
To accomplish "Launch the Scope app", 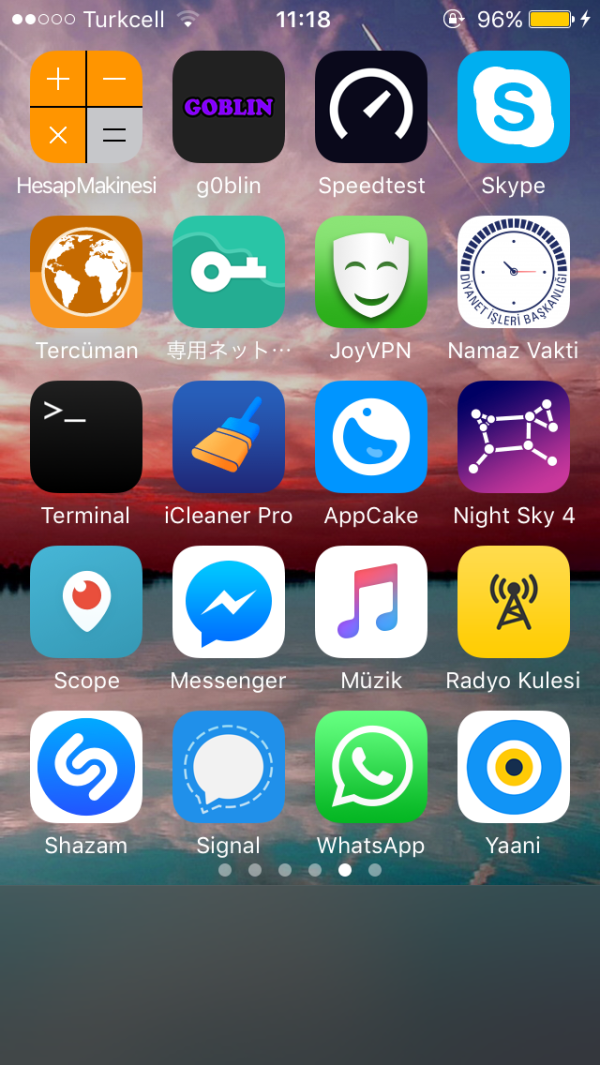I will (86, 602).
